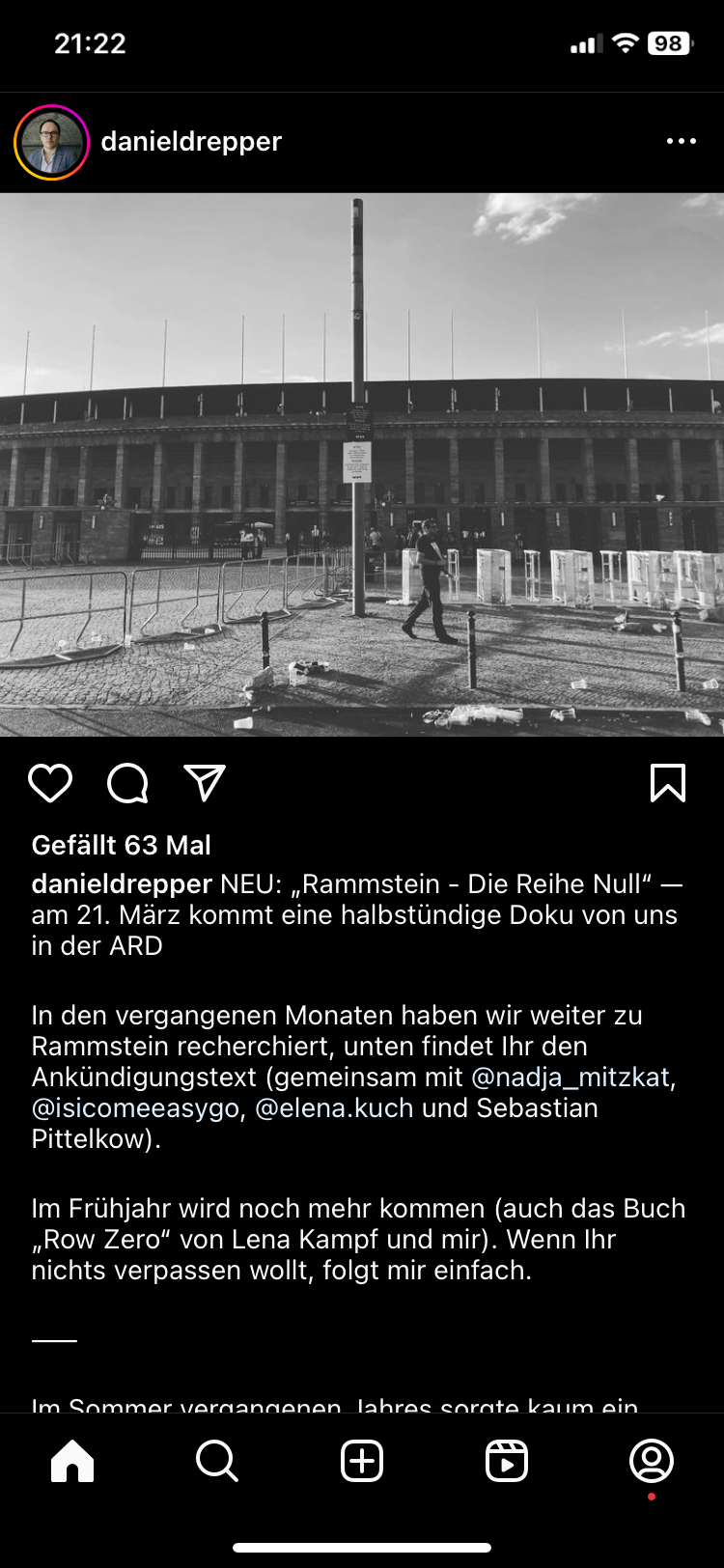Go to the Home feed tab

coord(72,1461)
